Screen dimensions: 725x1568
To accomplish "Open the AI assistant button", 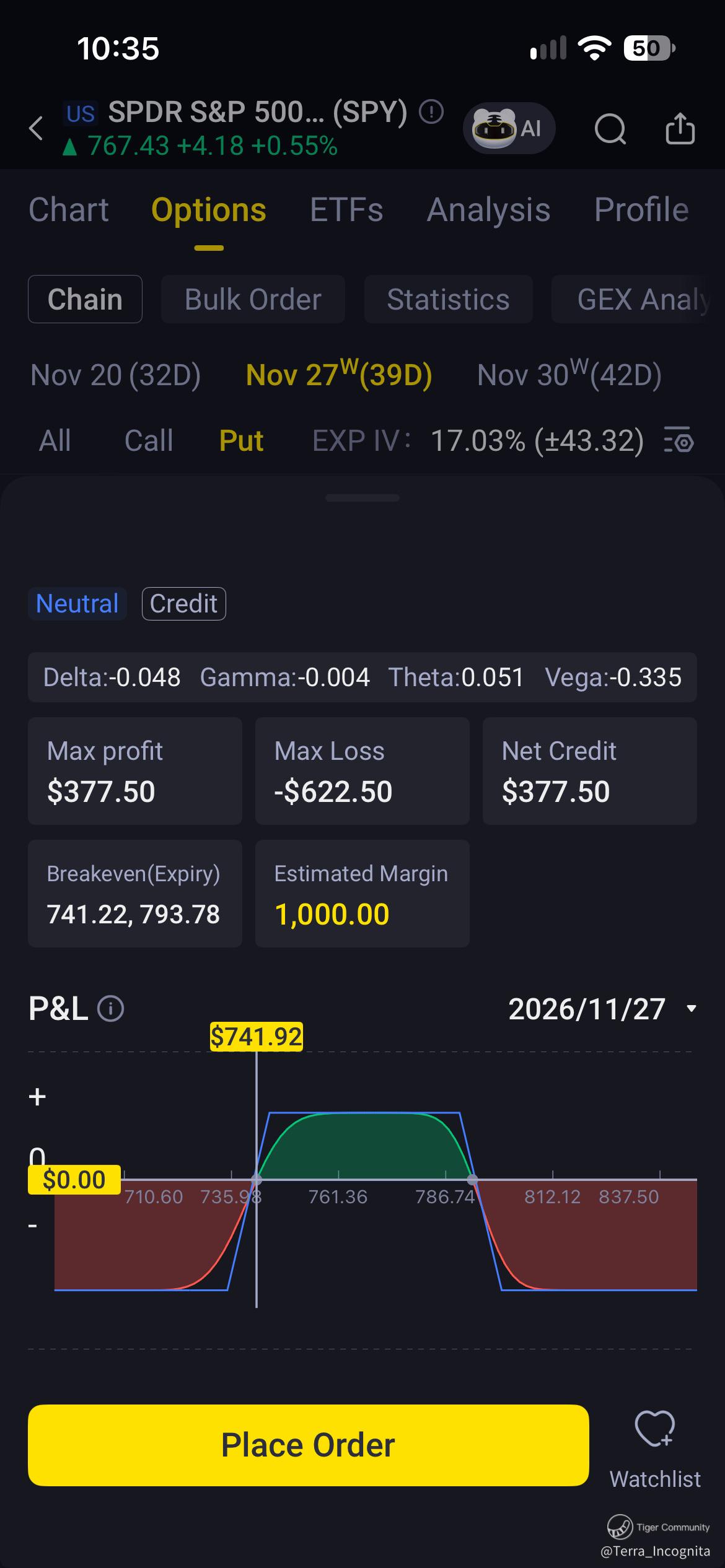I will 509,128.
